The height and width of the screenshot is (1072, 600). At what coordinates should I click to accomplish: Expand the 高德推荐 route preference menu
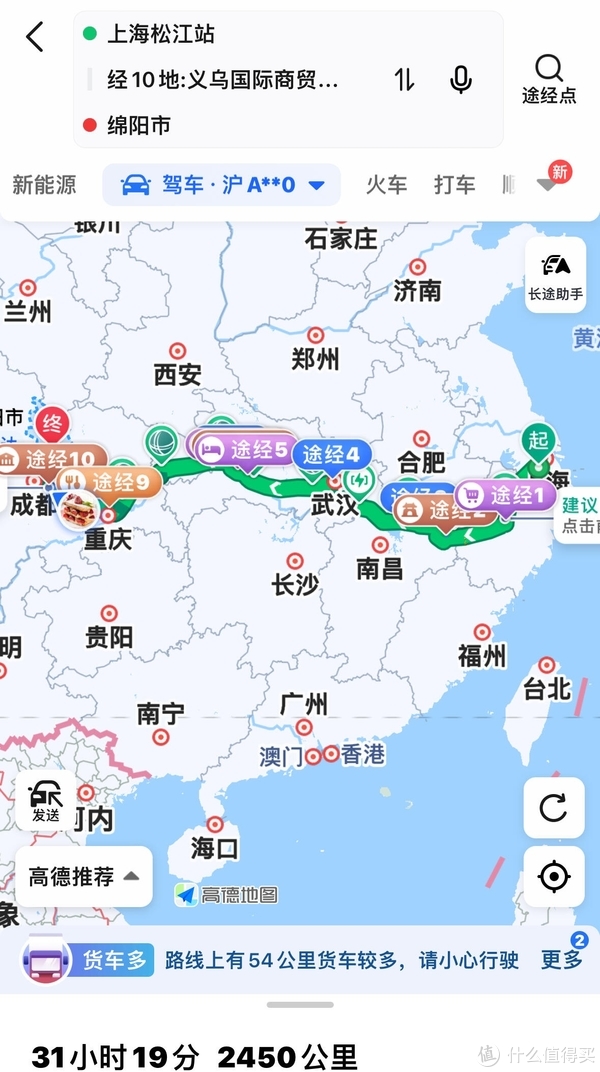[84, 877]
